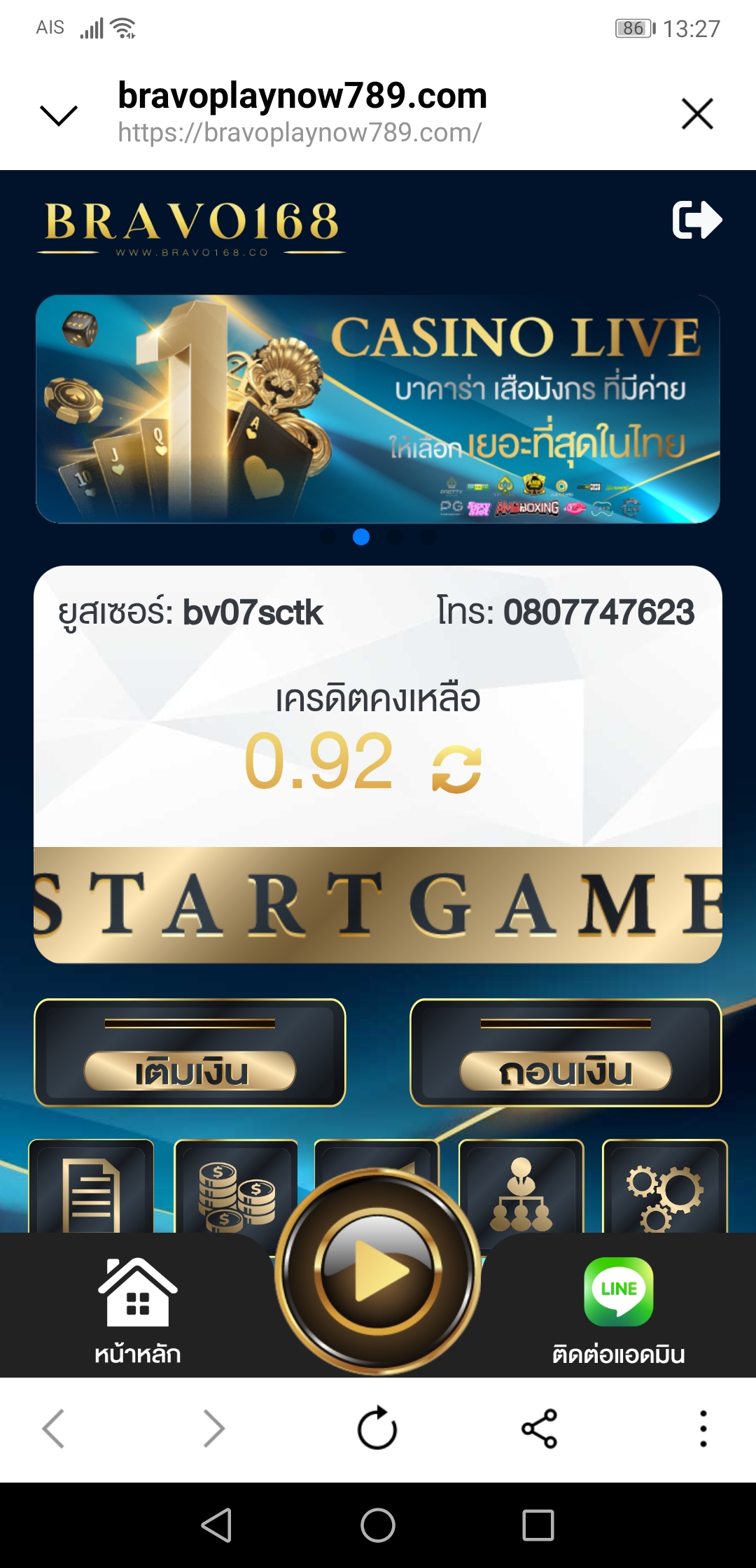The height and width of the screenshot is (1568, 756).
Task: Open the affiliate hierarchy icon tile
Action: [521, 1190]
